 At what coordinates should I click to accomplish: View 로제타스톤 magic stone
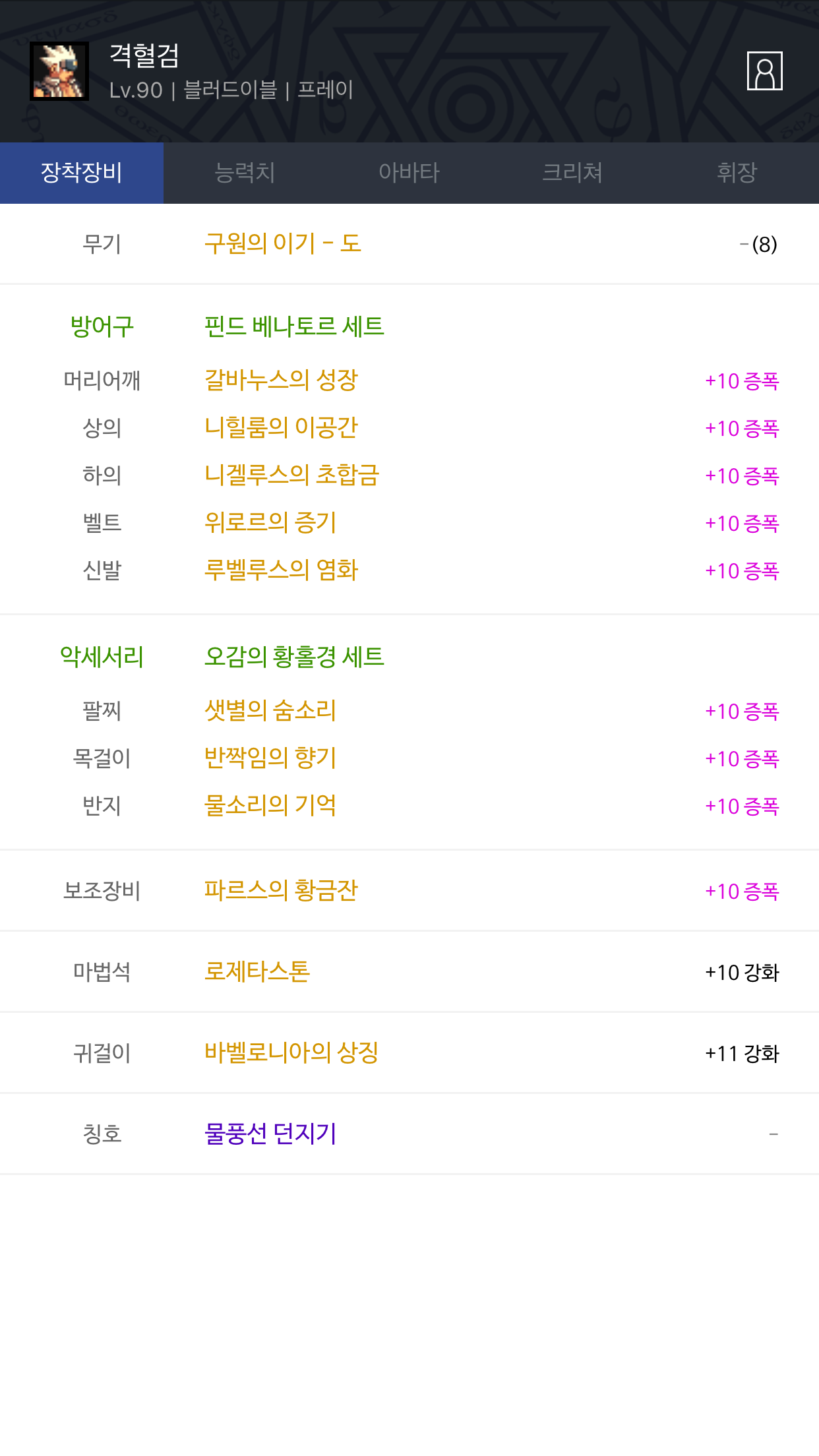tap(257, 971)
